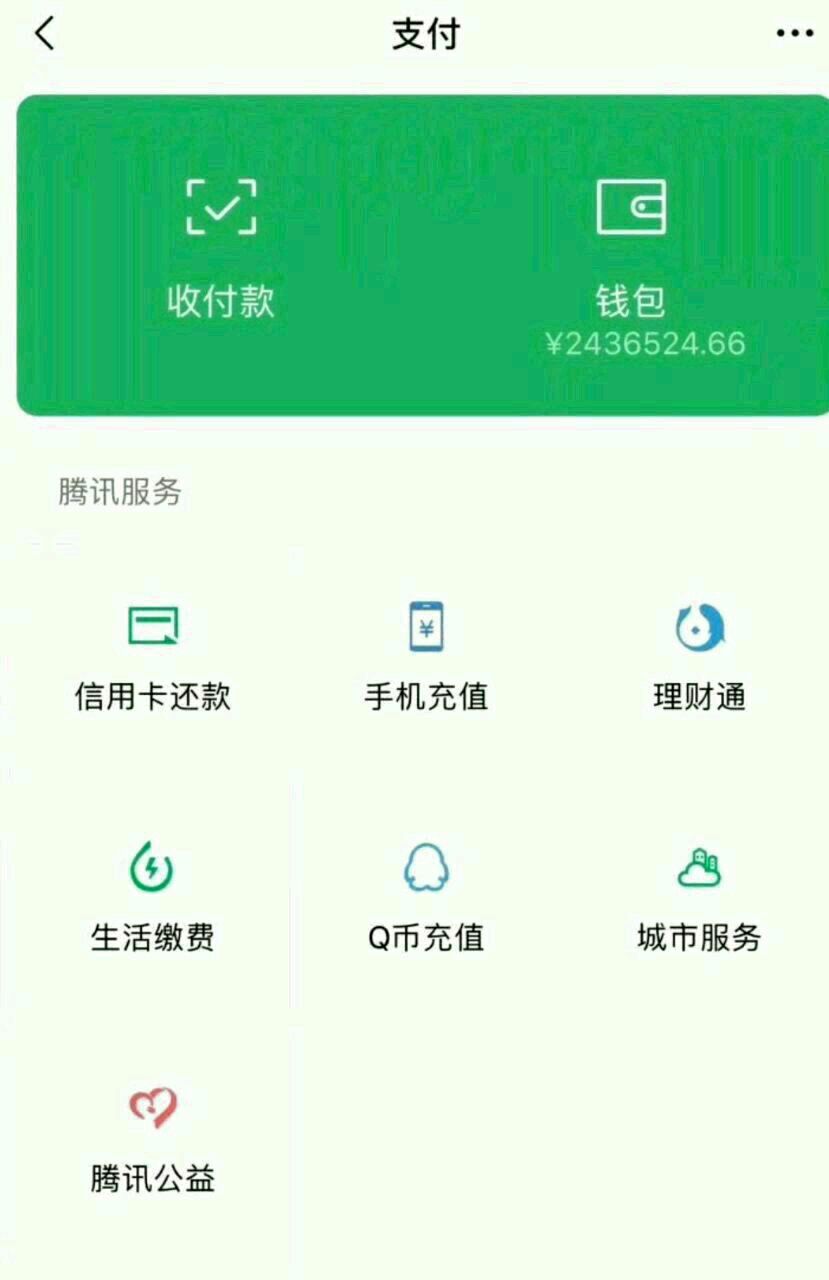The image size is (829, 1280).
Task: Launch 理财通 wealth service
Action: 699,656
